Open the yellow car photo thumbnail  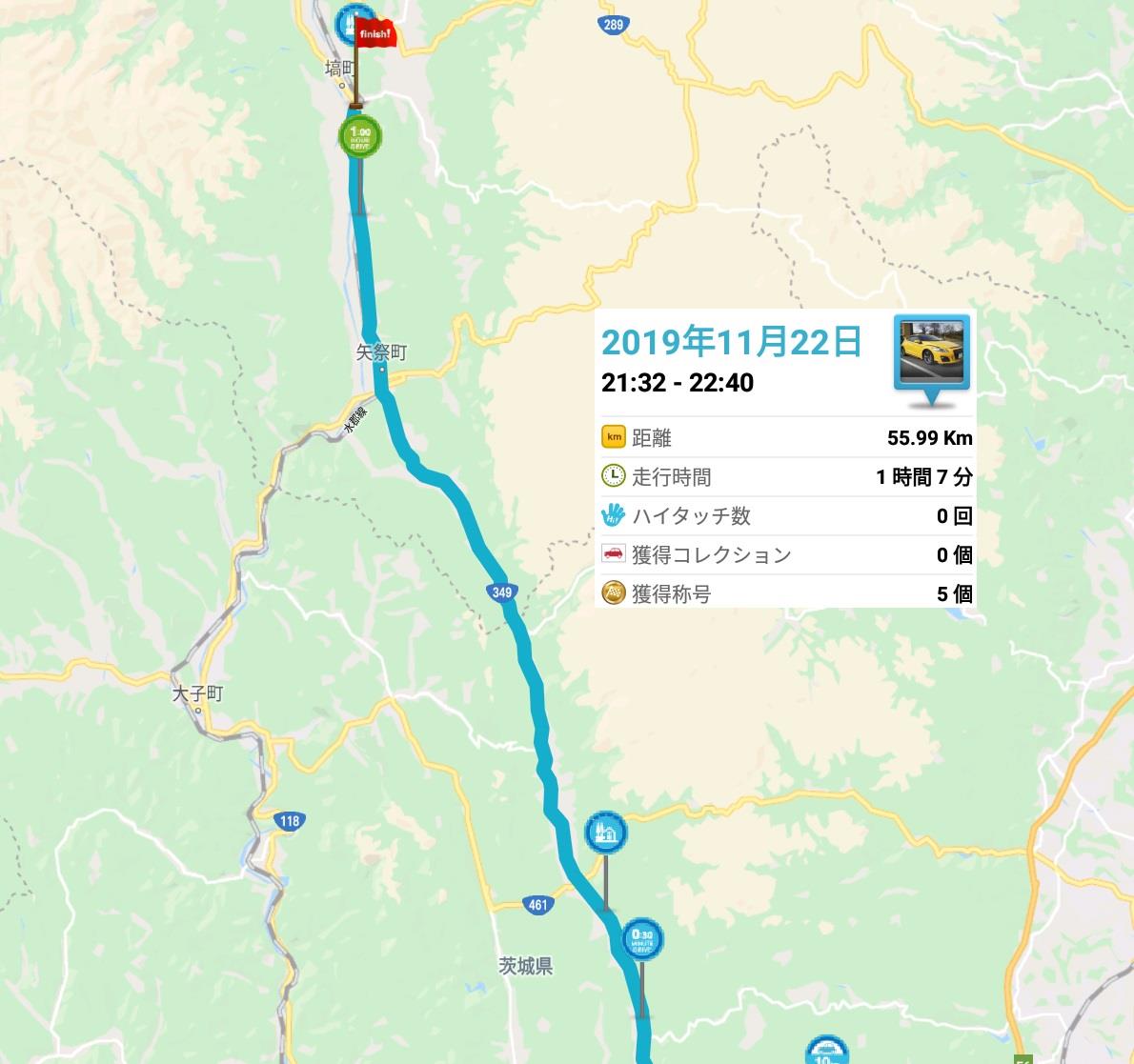coord(932,352)
